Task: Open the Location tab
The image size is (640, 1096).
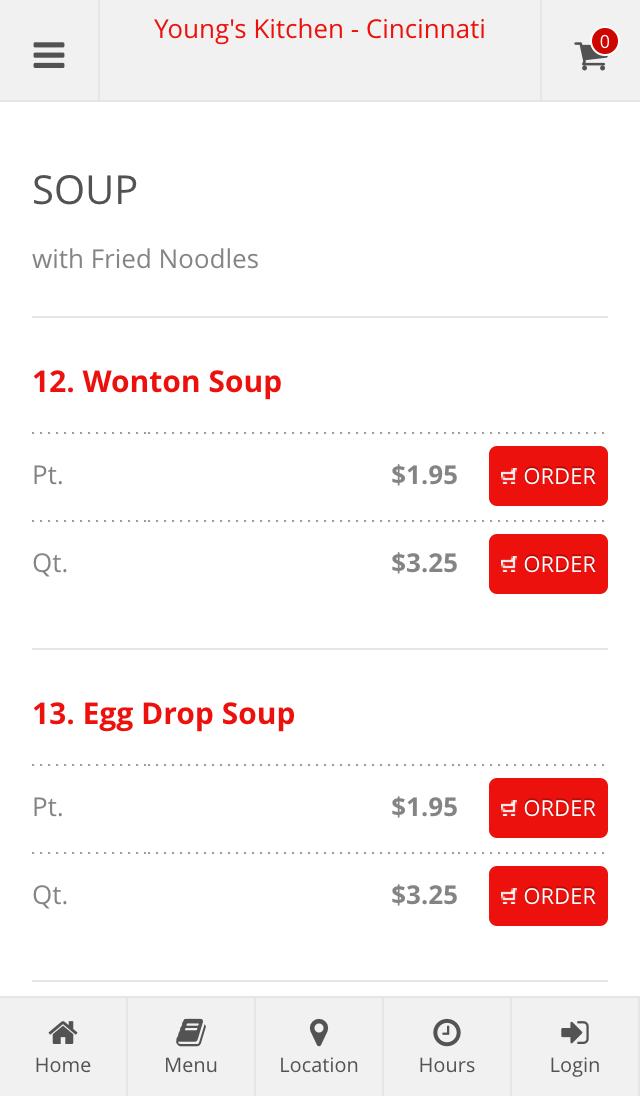Action: 319,1046
